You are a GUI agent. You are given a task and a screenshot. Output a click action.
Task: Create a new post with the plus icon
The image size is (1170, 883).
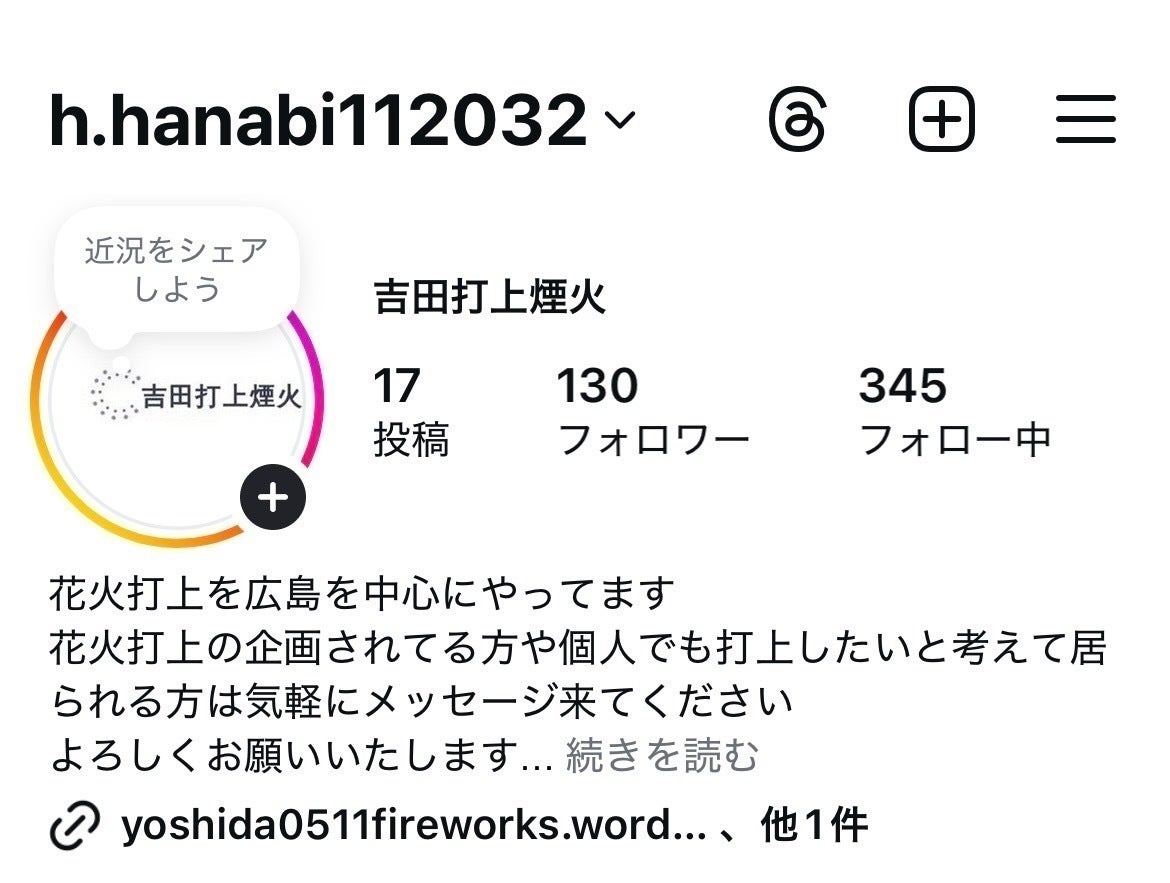click(x=941, y=121)
